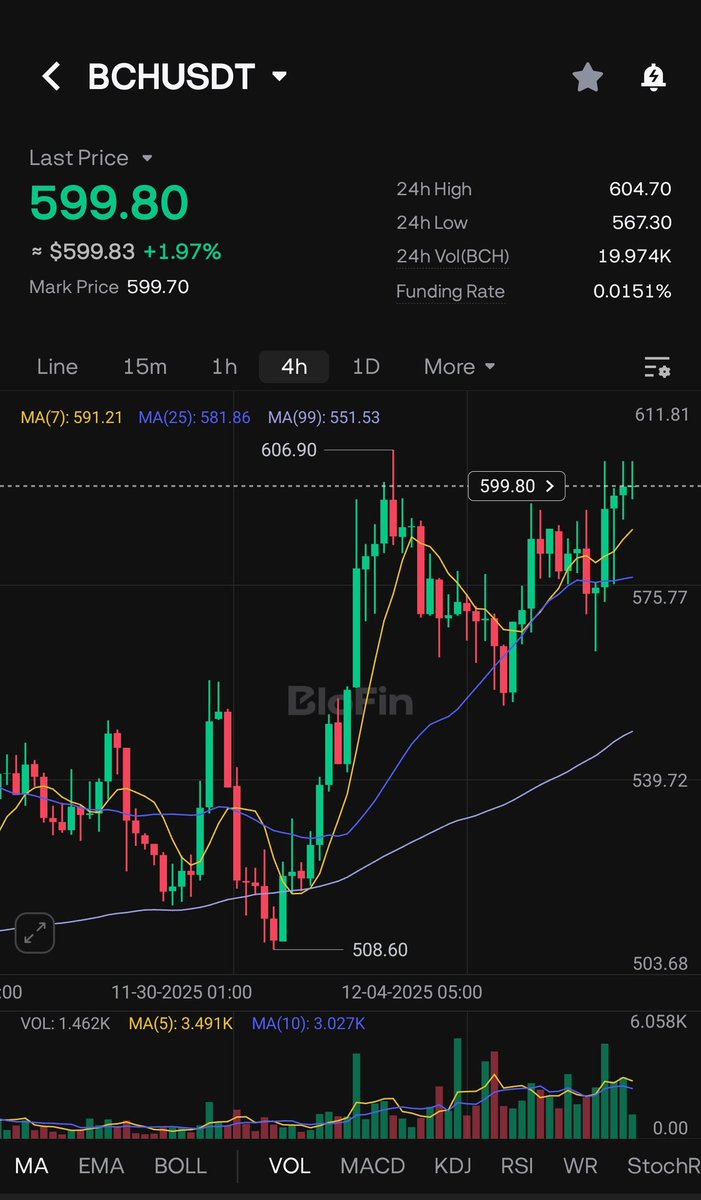Expand chart to fullscreen
Screen dimensions: 701x1200
(35, 934)
